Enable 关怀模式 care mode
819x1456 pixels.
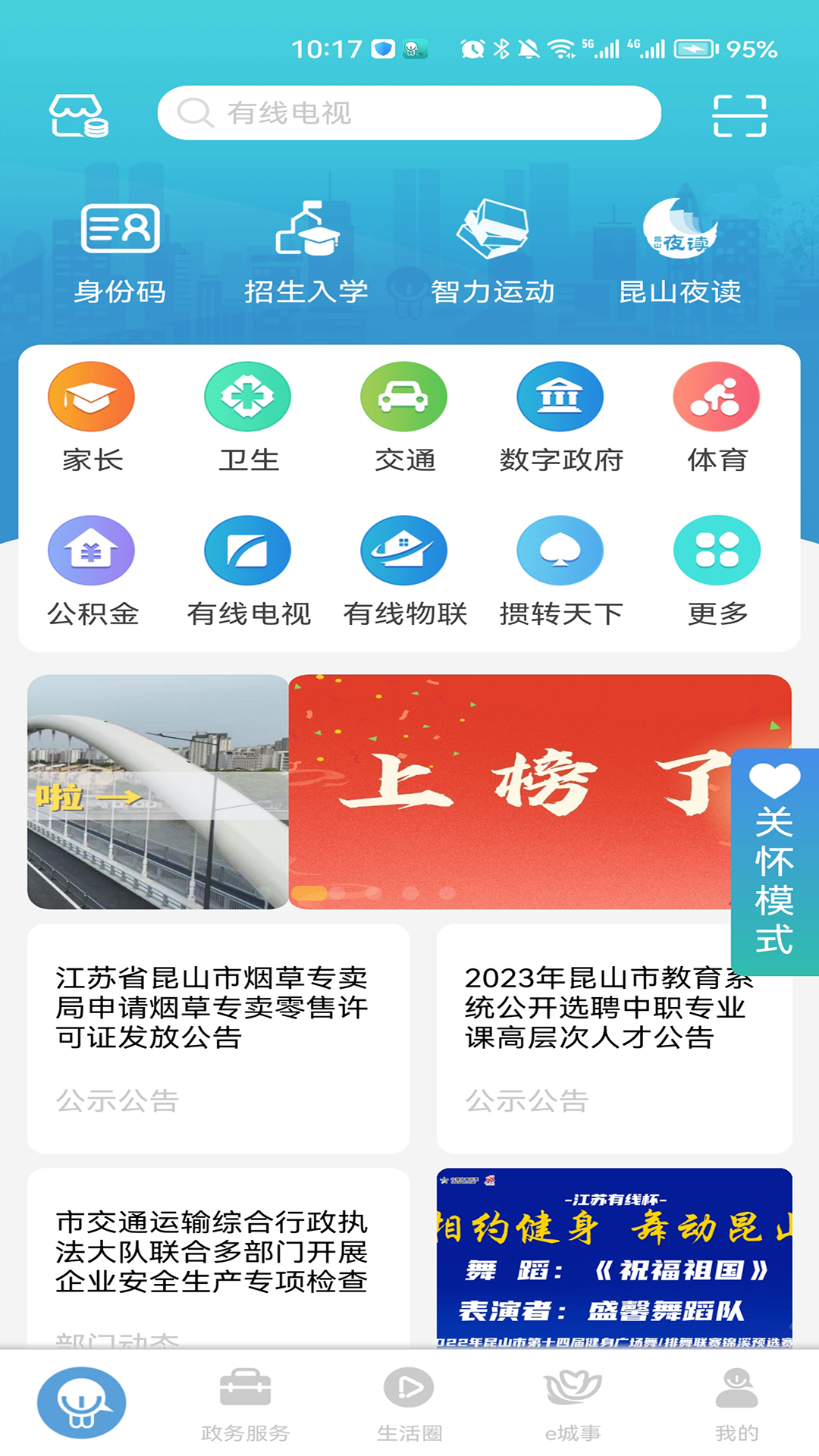tap(774, 861)
